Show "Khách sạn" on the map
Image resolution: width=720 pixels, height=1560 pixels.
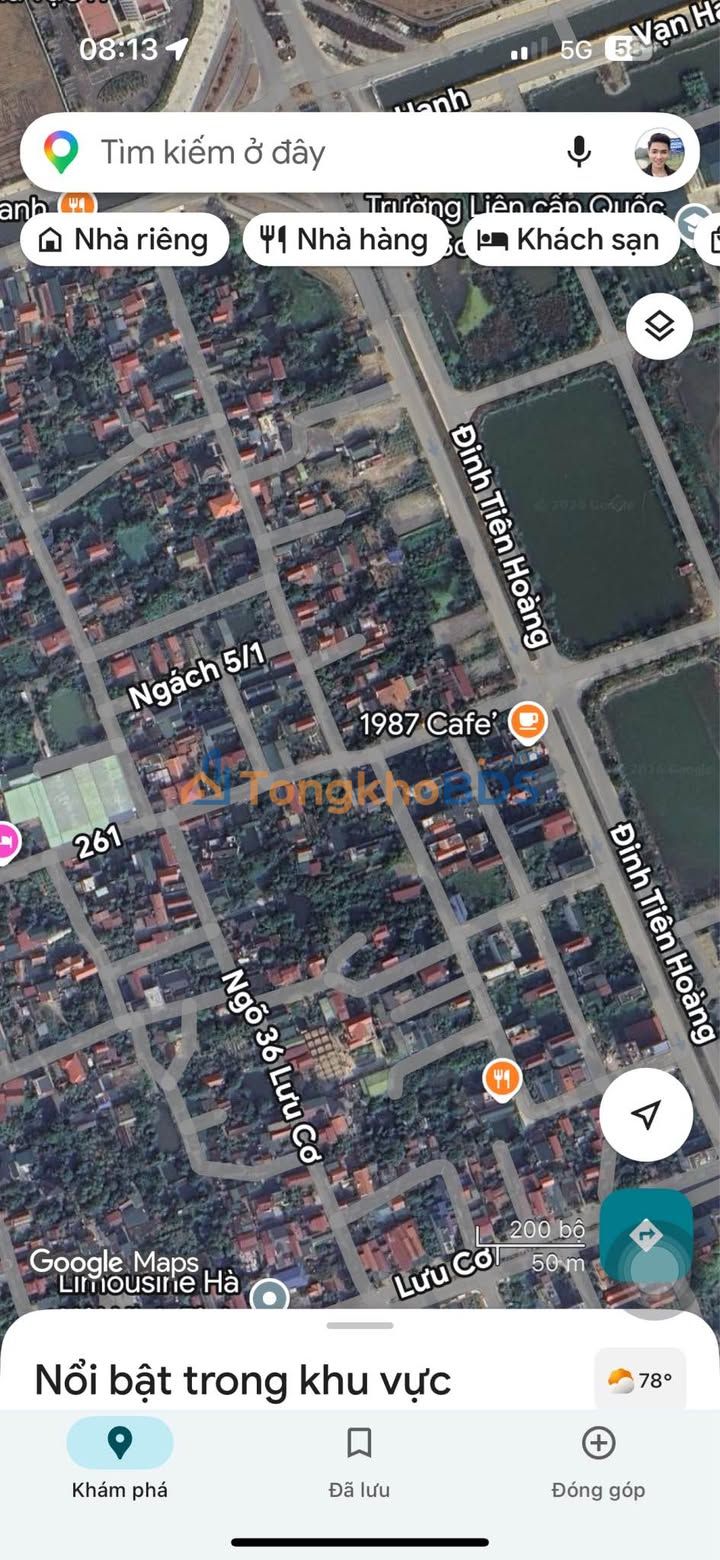tap(570, 240)
